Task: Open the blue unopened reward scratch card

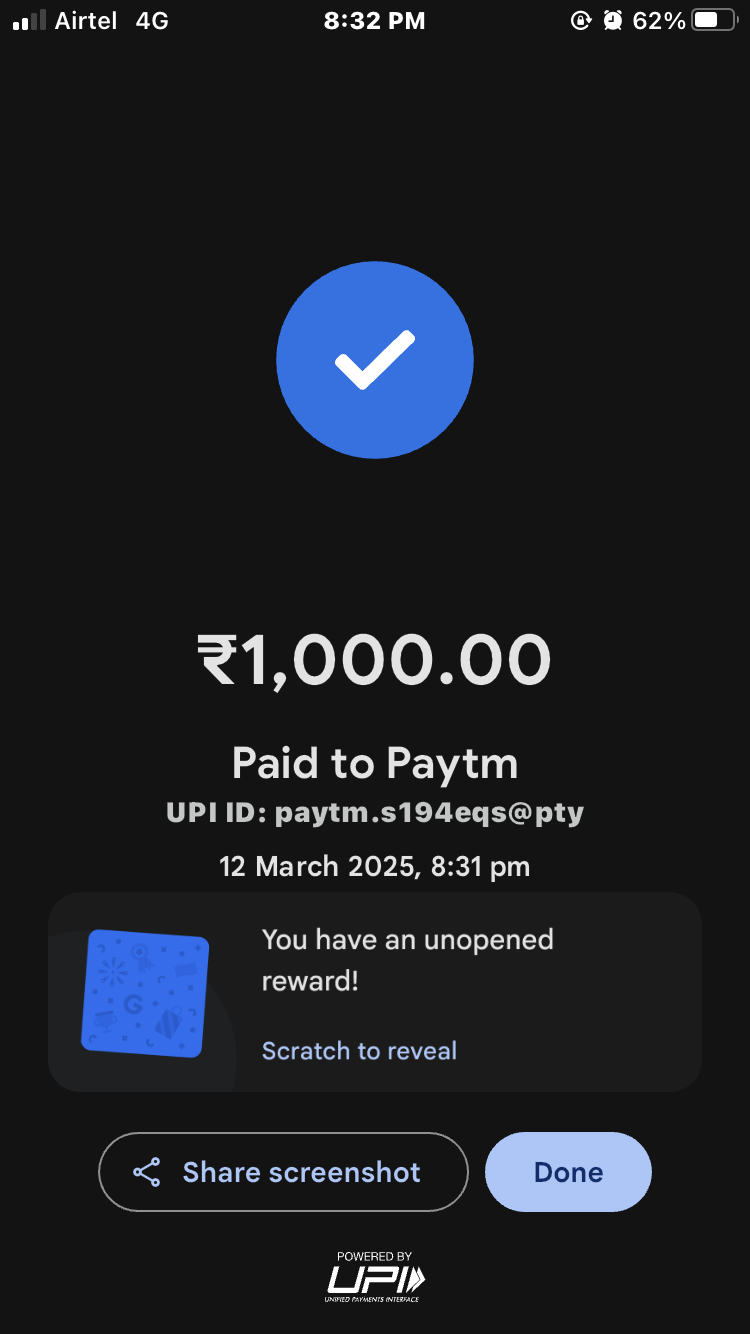Action: [145, 993]
